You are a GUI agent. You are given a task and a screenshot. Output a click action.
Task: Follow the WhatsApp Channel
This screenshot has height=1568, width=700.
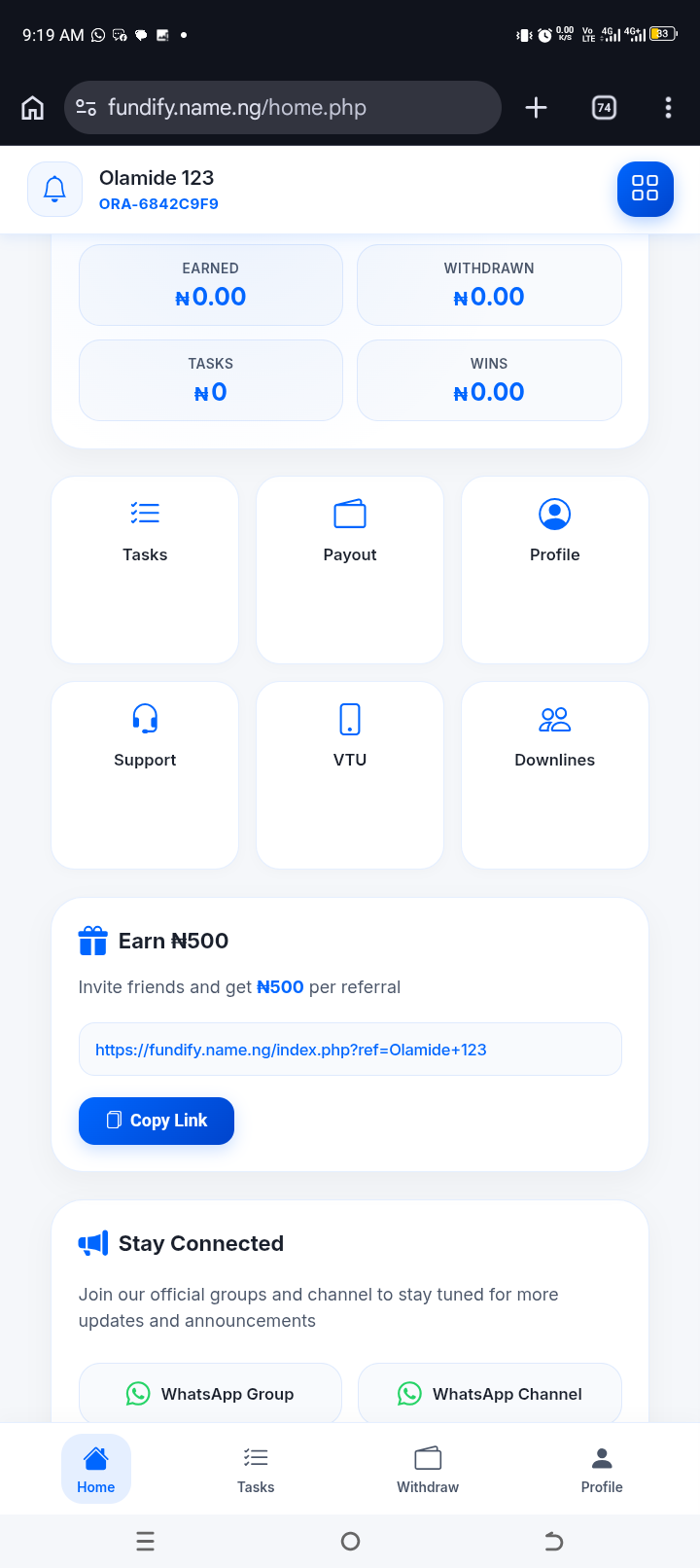coord(489,1394)
